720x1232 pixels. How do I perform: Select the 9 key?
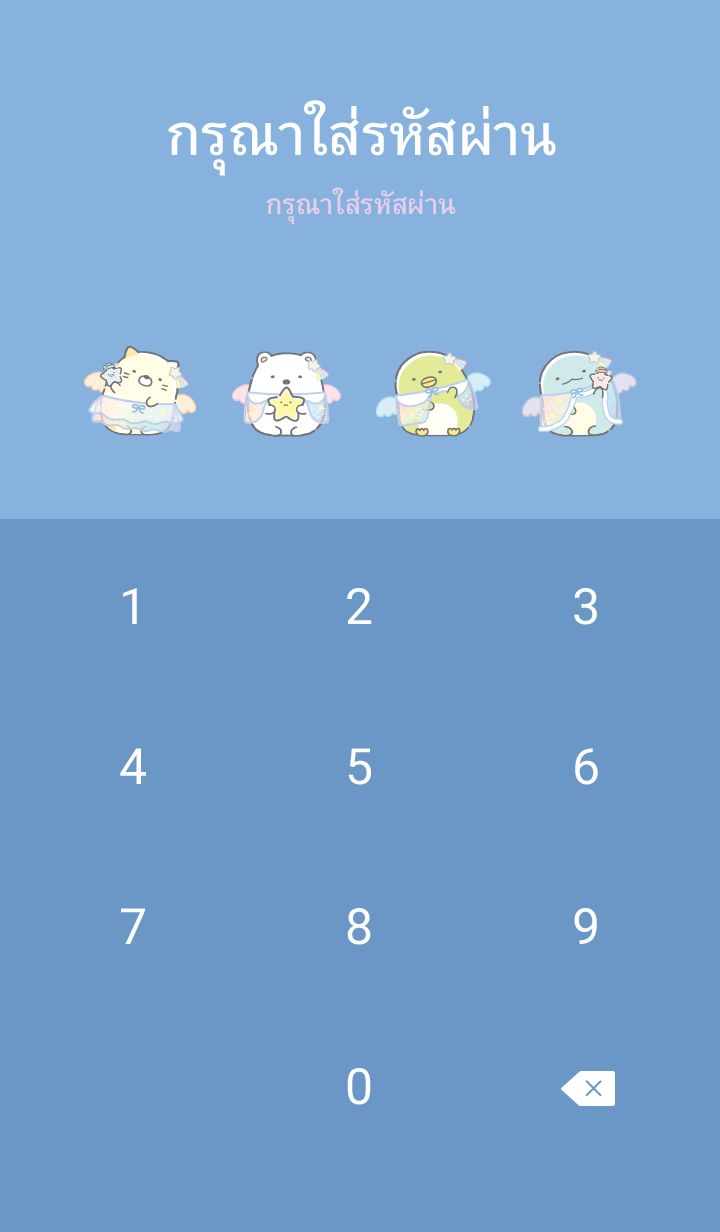pos(586,927)
